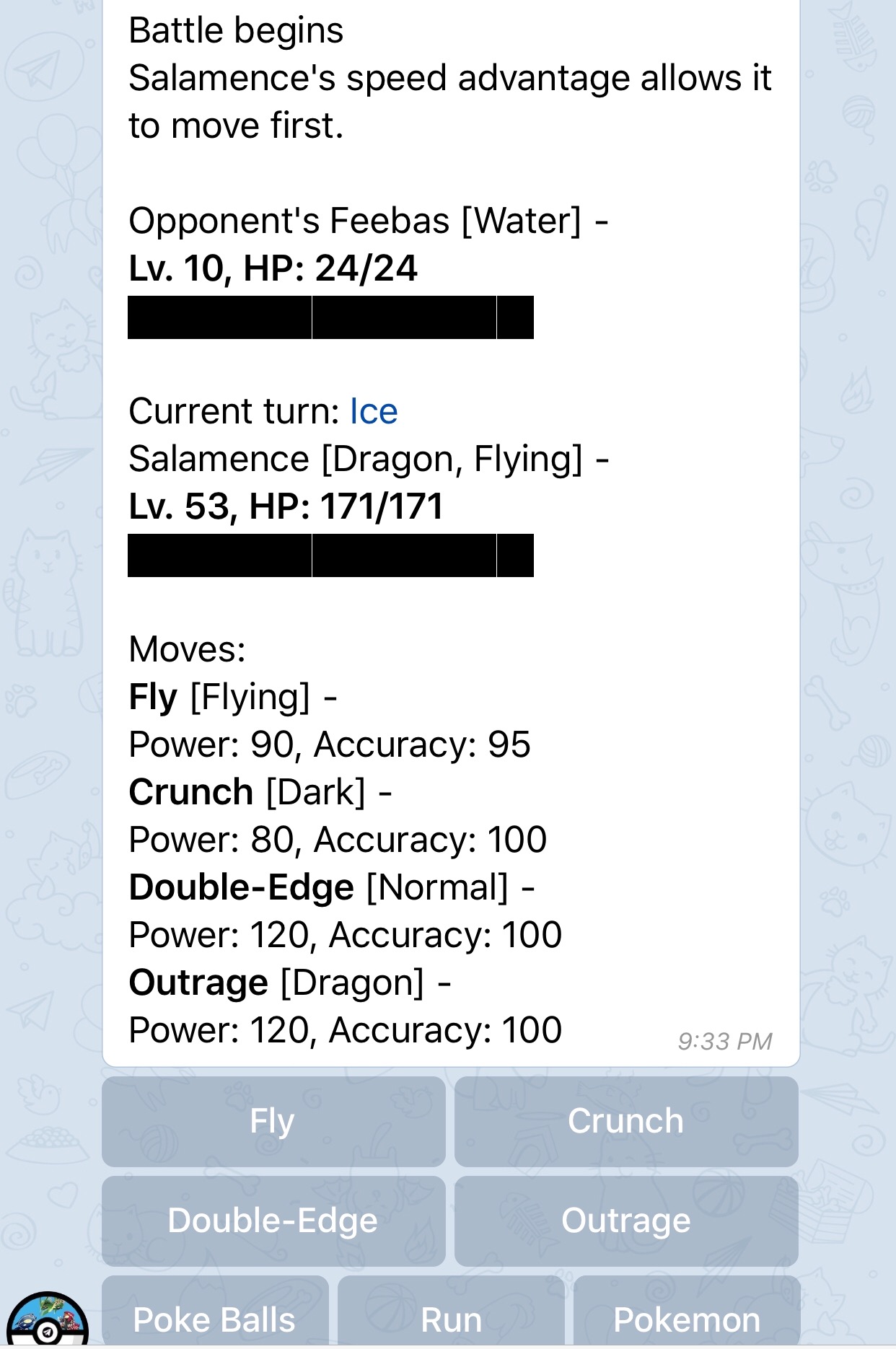Viewport: 896px width, 1349px height.
Task: Open the bot's profile avatar
Action: 47,1320
